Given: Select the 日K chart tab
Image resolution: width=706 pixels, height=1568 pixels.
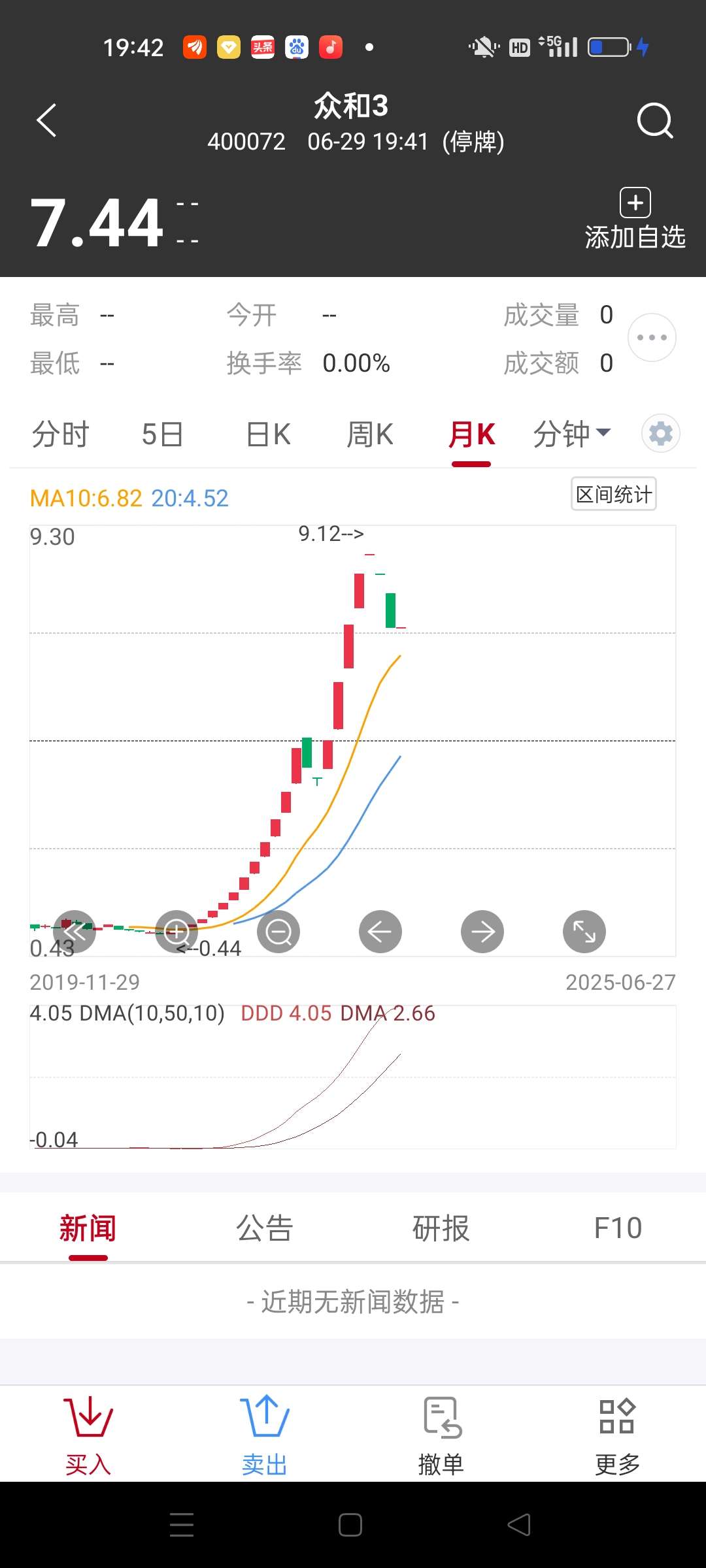Looking at the screenshot, I should point(268,434).
